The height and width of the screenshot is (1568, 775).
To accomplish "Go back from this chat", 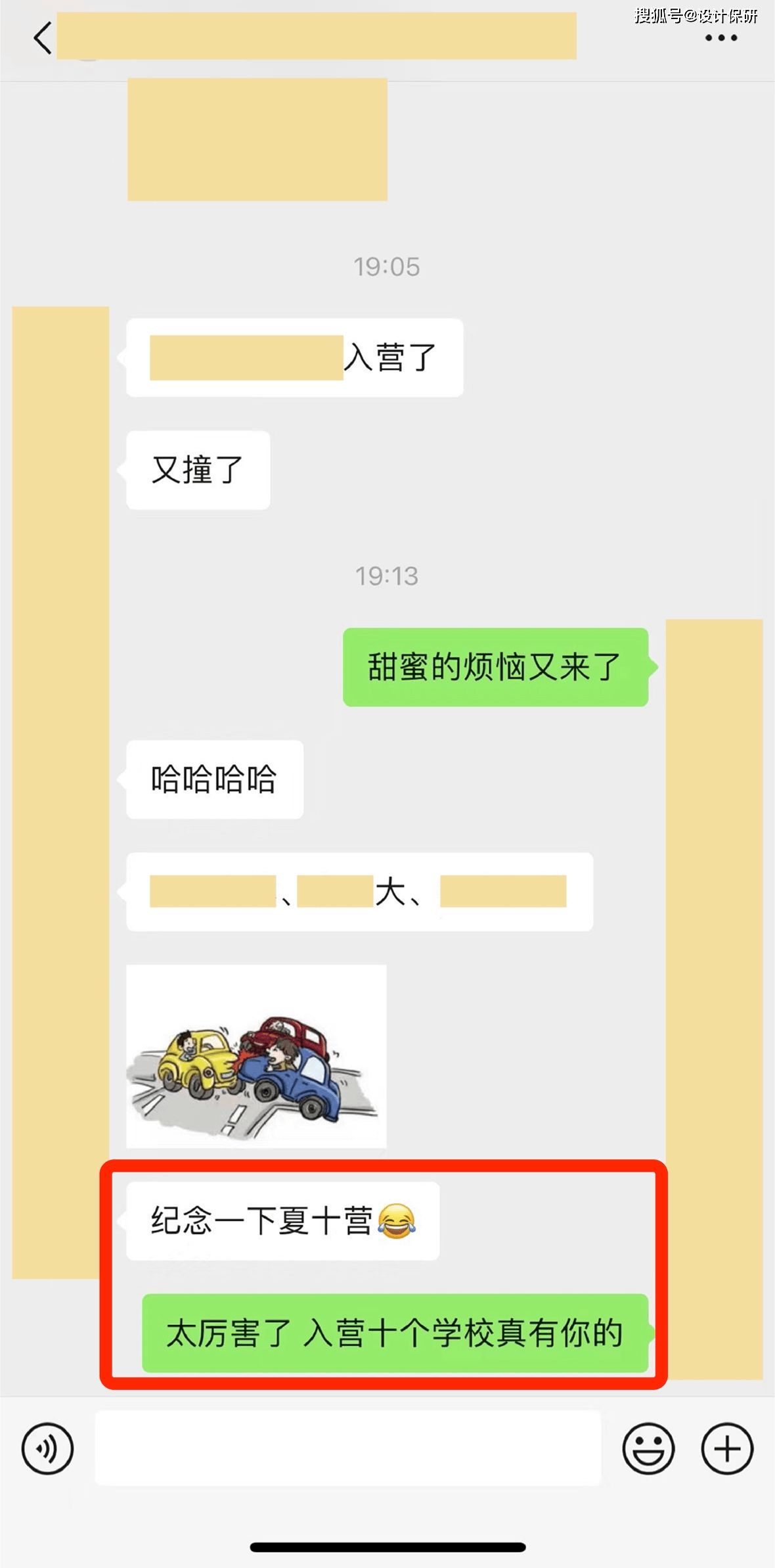I will [42, 37].
